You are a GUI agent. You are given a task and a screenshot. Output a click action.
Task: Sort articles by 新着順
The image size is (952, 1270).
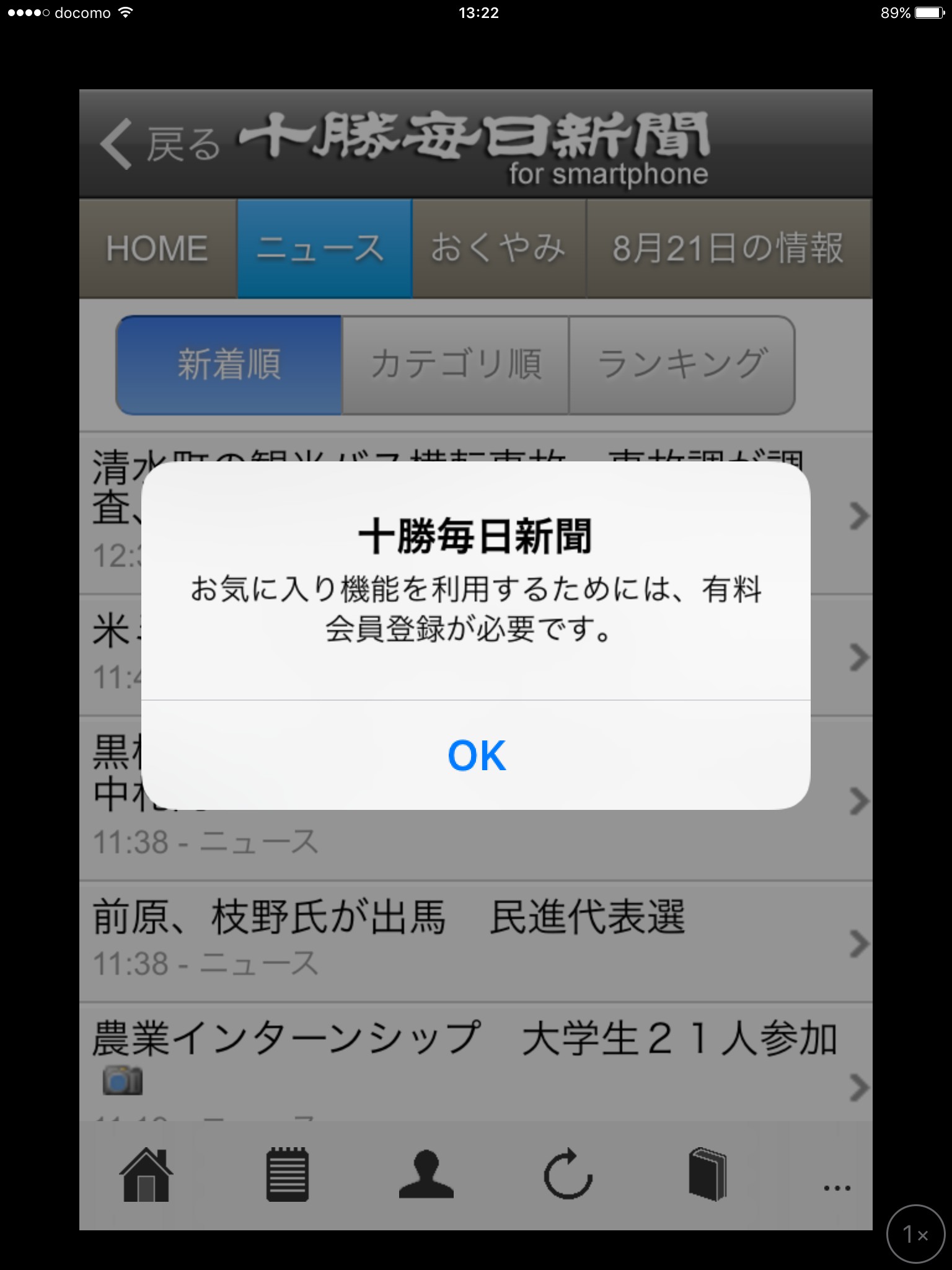pos(229,365)
